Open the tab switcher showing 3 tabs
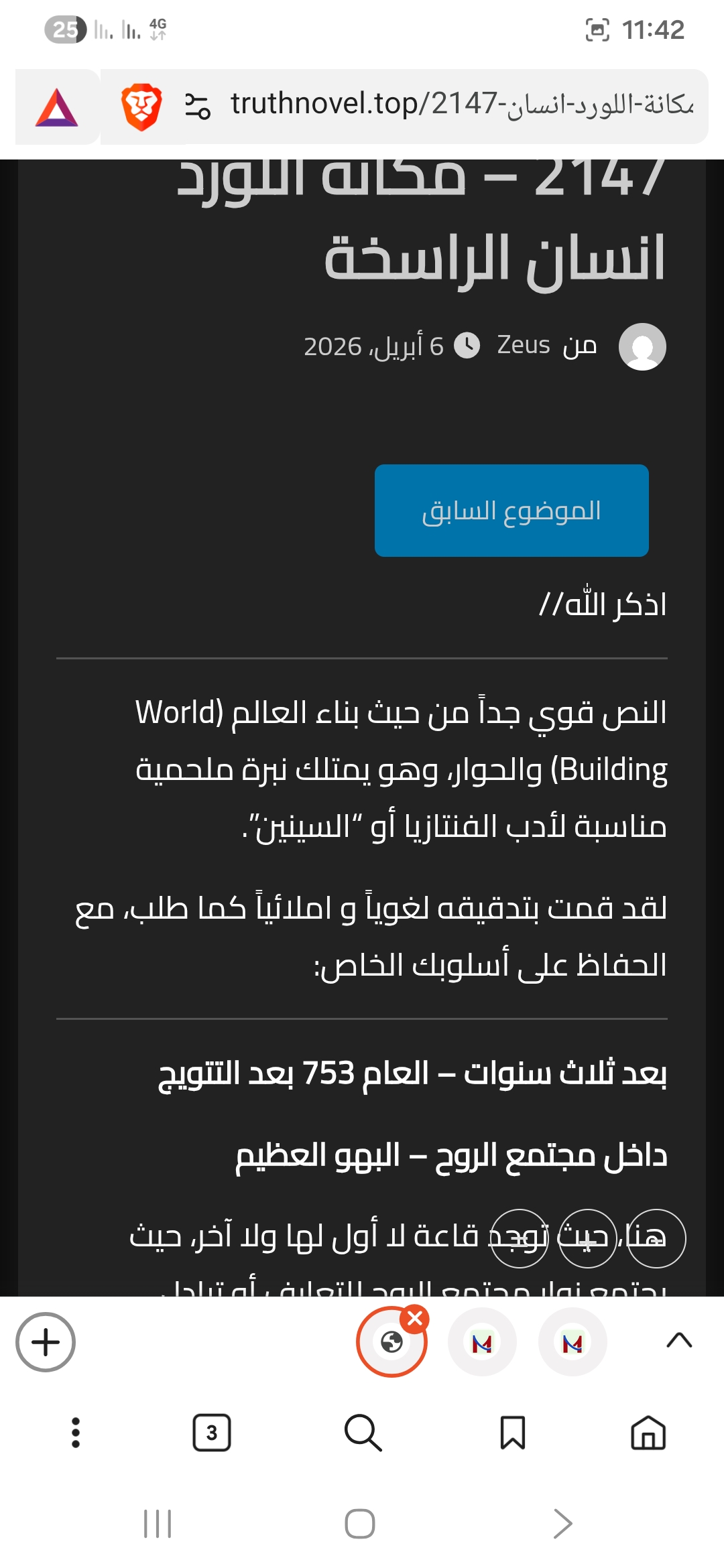Image resolution: width=724 pixels, height=1568 pixels. (x=212, y=1433)
